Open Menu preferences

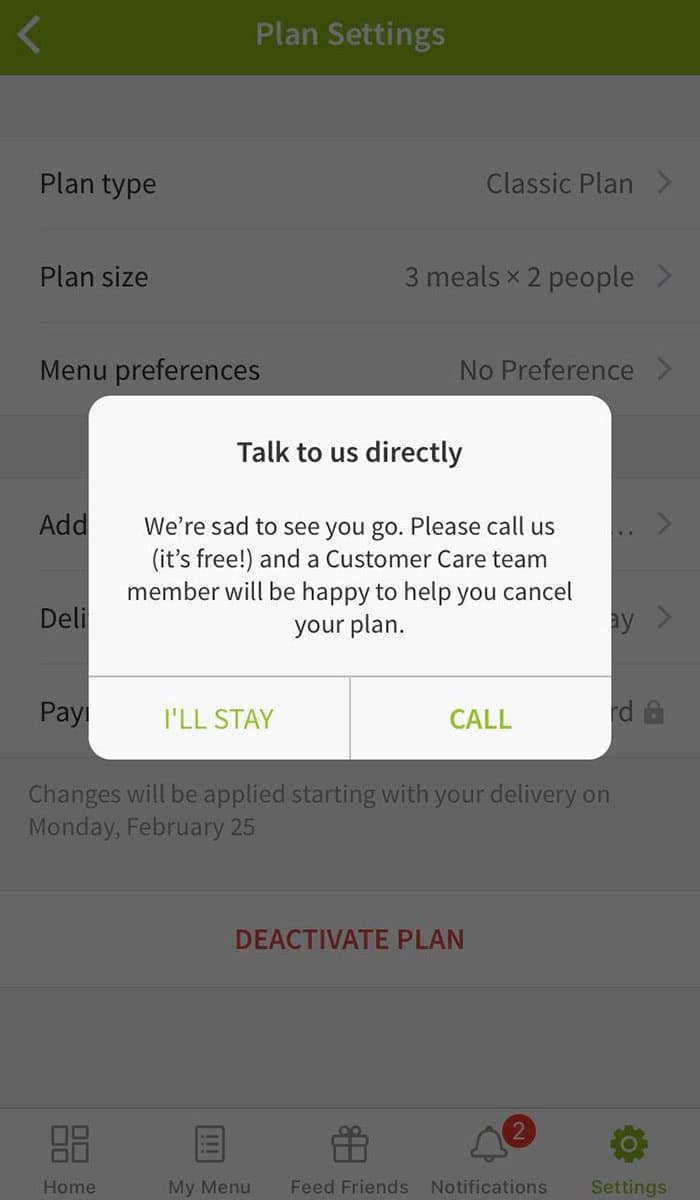350,370
